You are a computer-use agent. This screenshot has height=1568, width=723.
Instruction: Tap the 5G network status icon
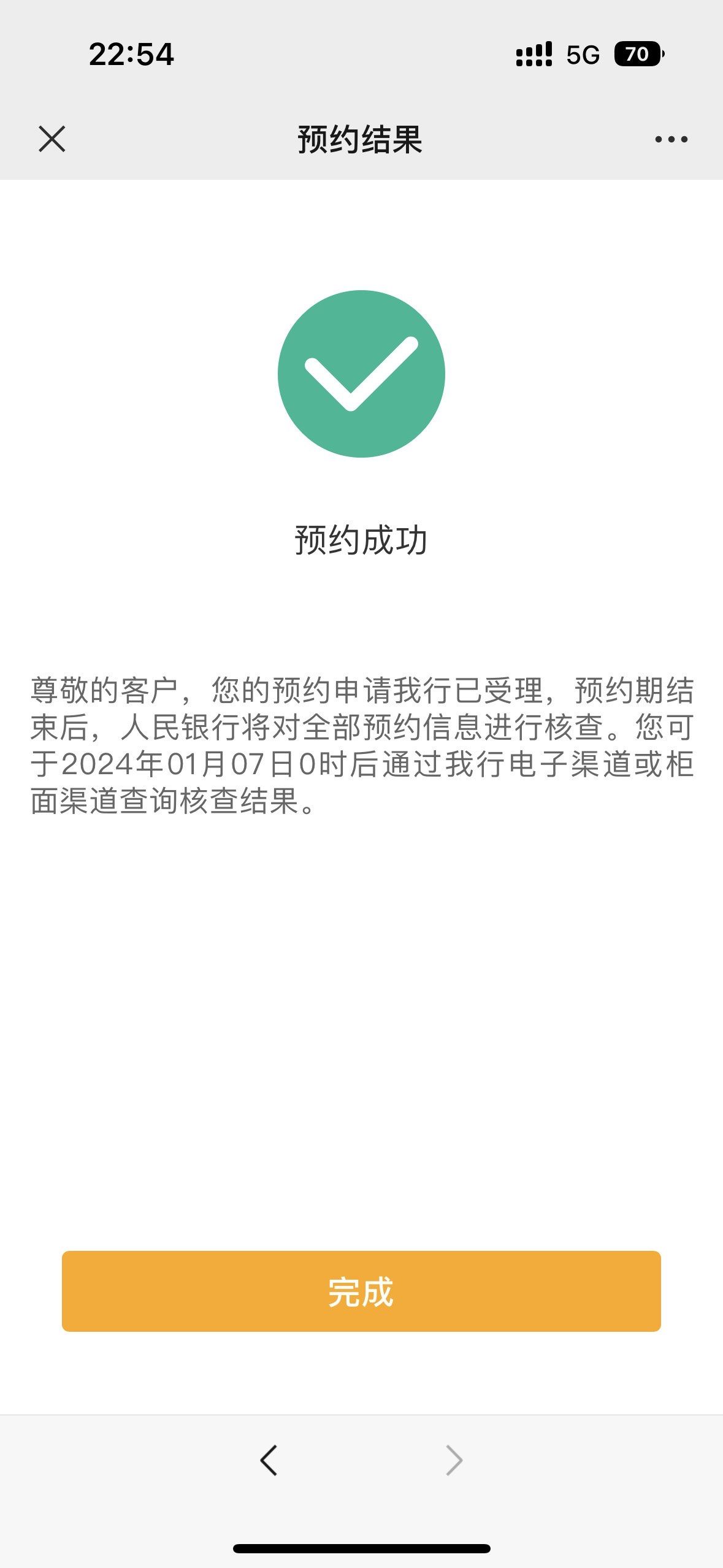point(584,55)
